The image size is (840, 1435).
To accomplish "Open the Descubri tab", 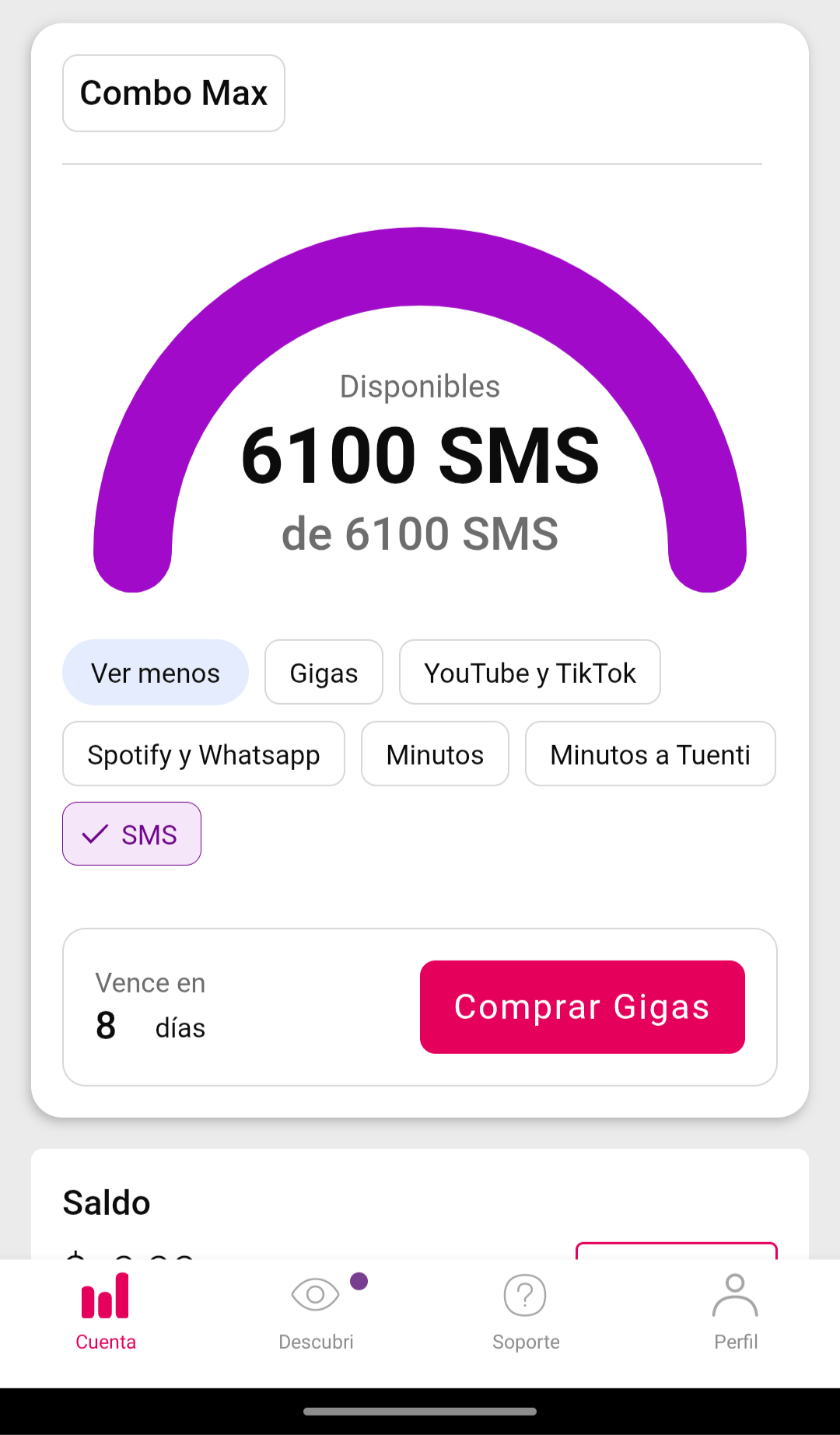I will click(316, 1311).
